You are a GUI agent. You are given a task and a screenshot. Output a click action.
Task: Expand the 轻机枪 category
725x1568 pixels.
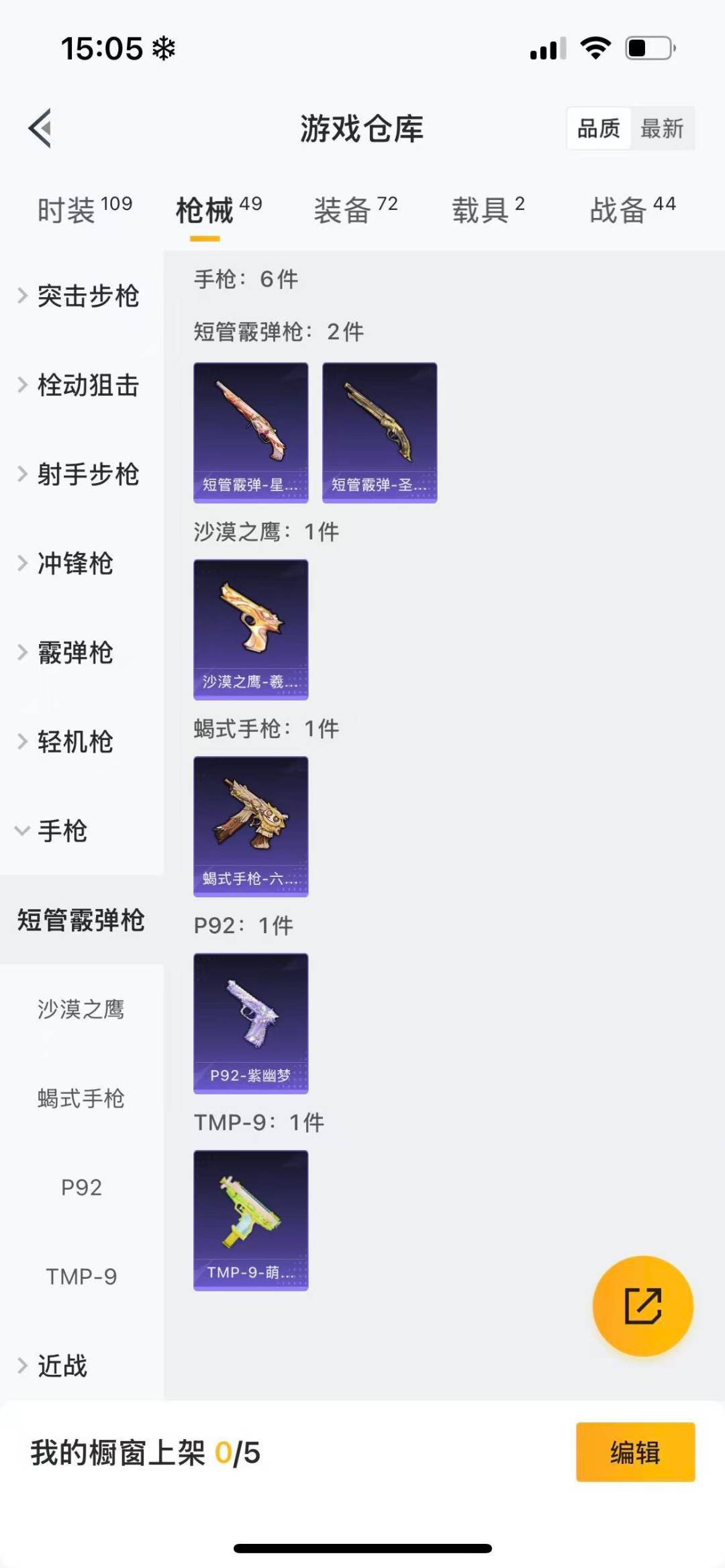[x=74, y=742]
